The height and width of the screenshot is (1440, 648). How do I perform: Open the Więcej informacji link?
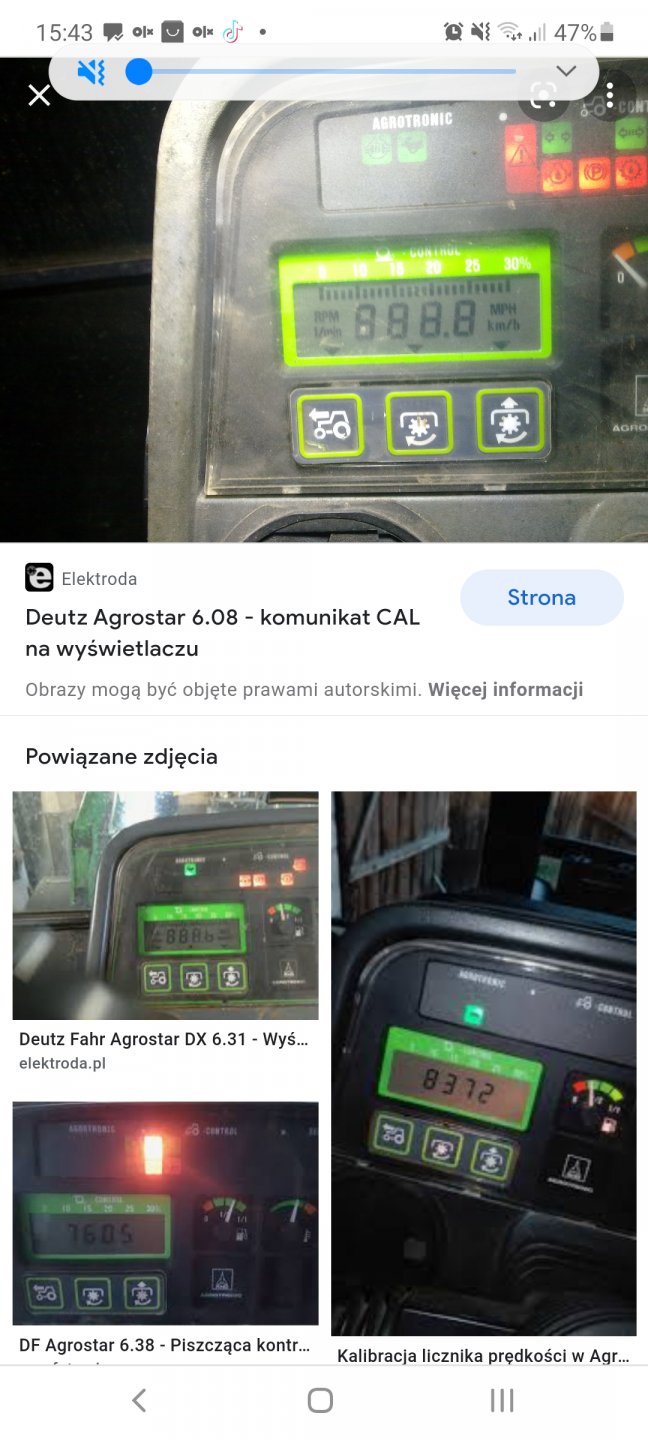[x=505, y=690]
